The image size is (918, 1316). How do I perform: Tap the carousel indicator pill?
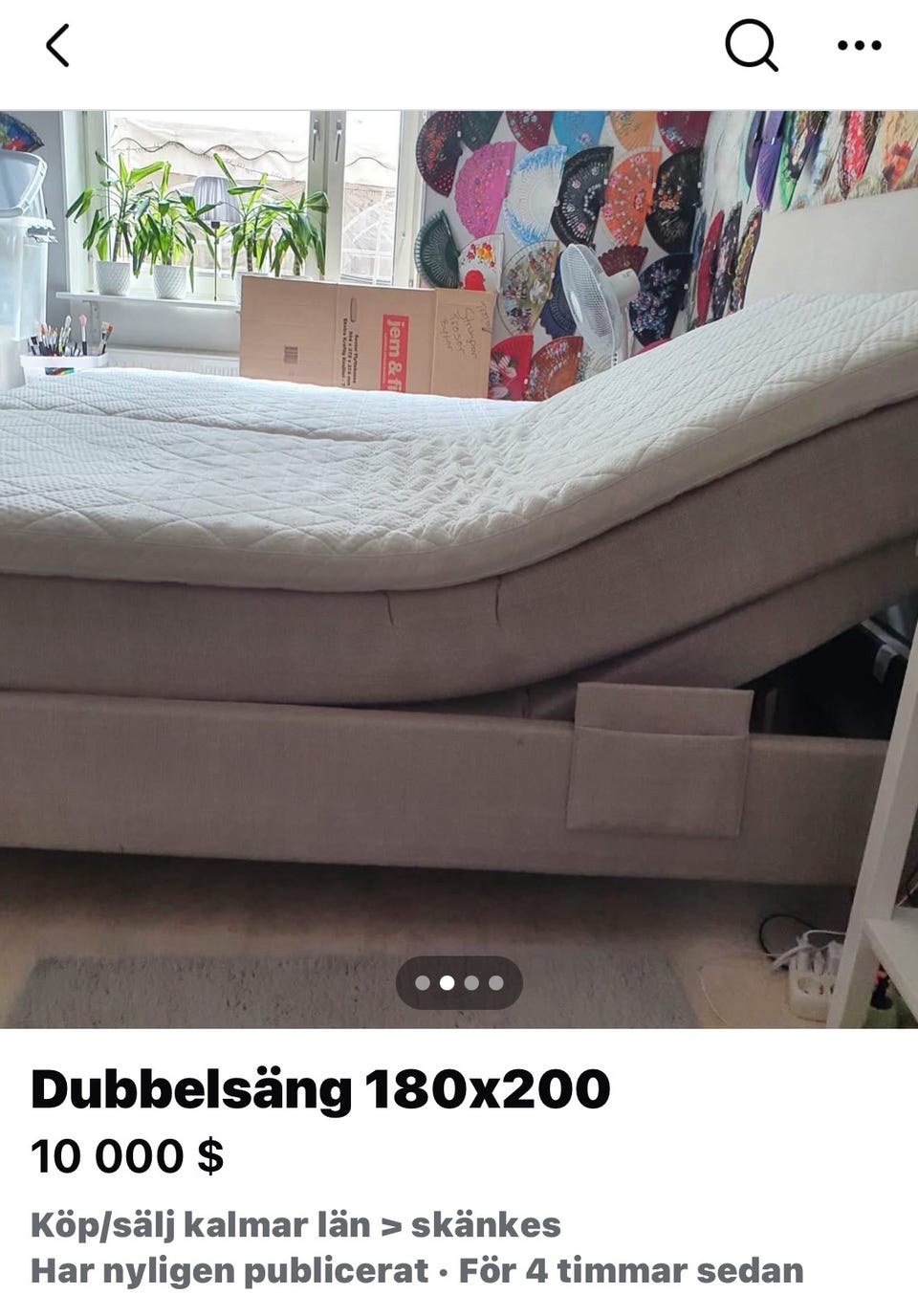pyautogui.click(x=461, y=981)
